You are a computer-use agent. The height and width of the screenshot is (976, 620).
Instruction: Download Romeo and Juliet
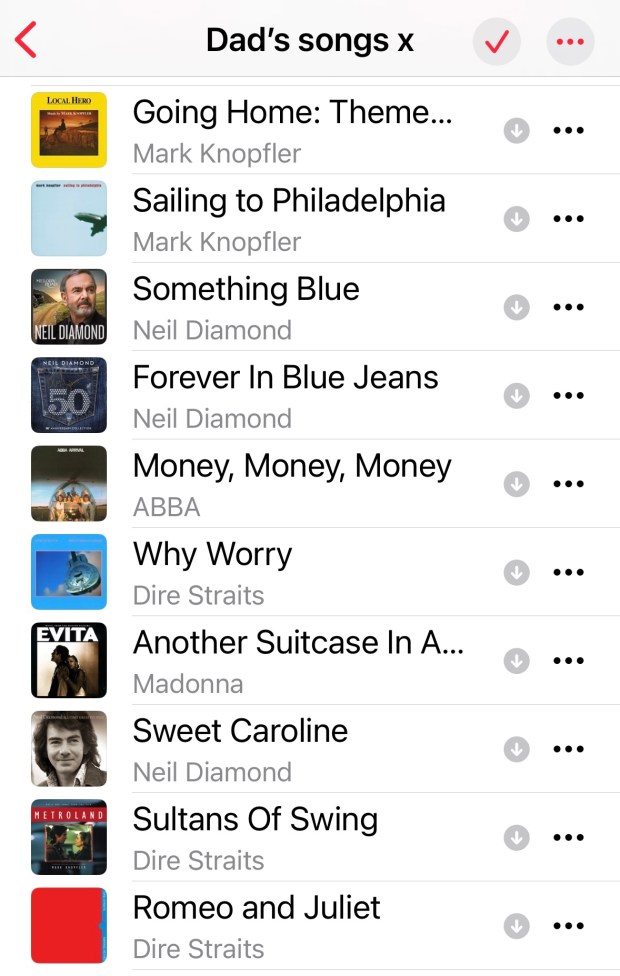[x=516, y=926]
